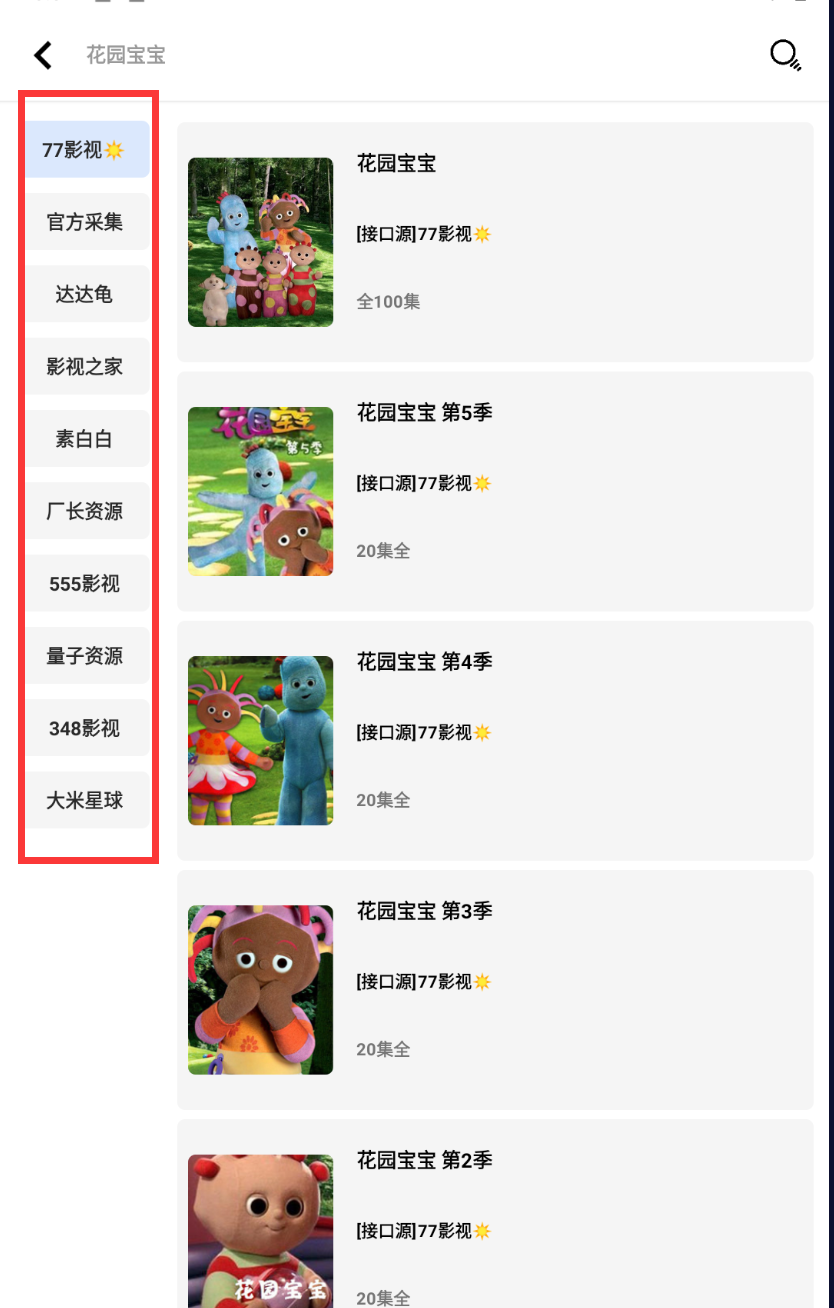
Task: Choose the 555影视 source
Action: tap(86, 584)
